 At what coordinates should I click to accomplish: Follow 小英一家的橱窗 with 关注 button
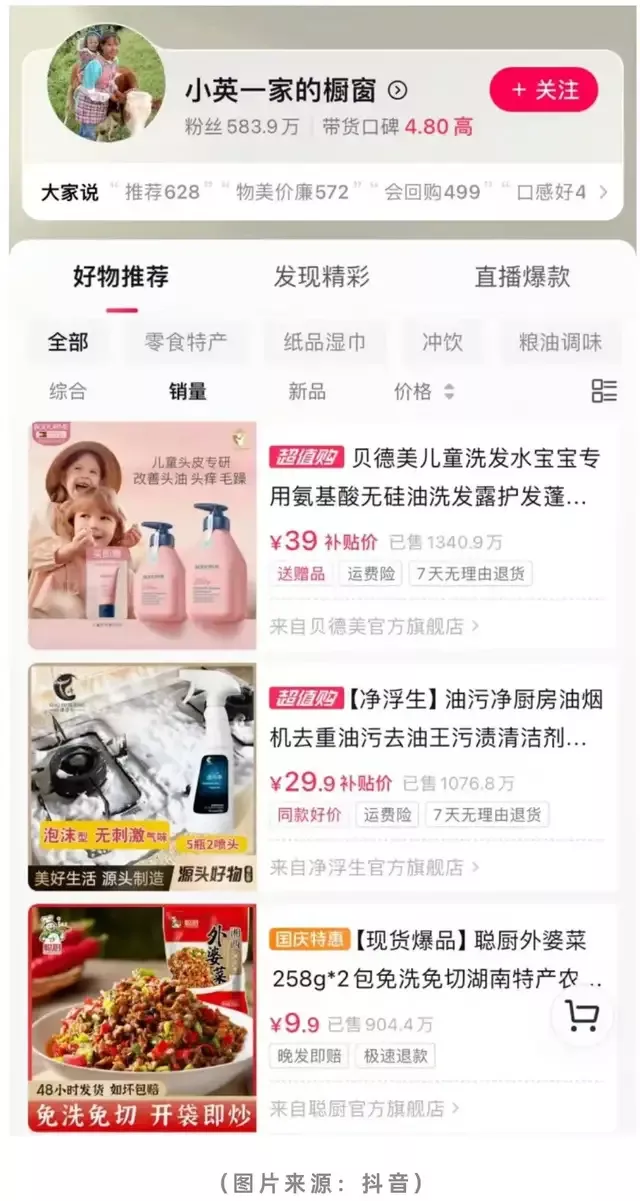(x=543, y=90)
